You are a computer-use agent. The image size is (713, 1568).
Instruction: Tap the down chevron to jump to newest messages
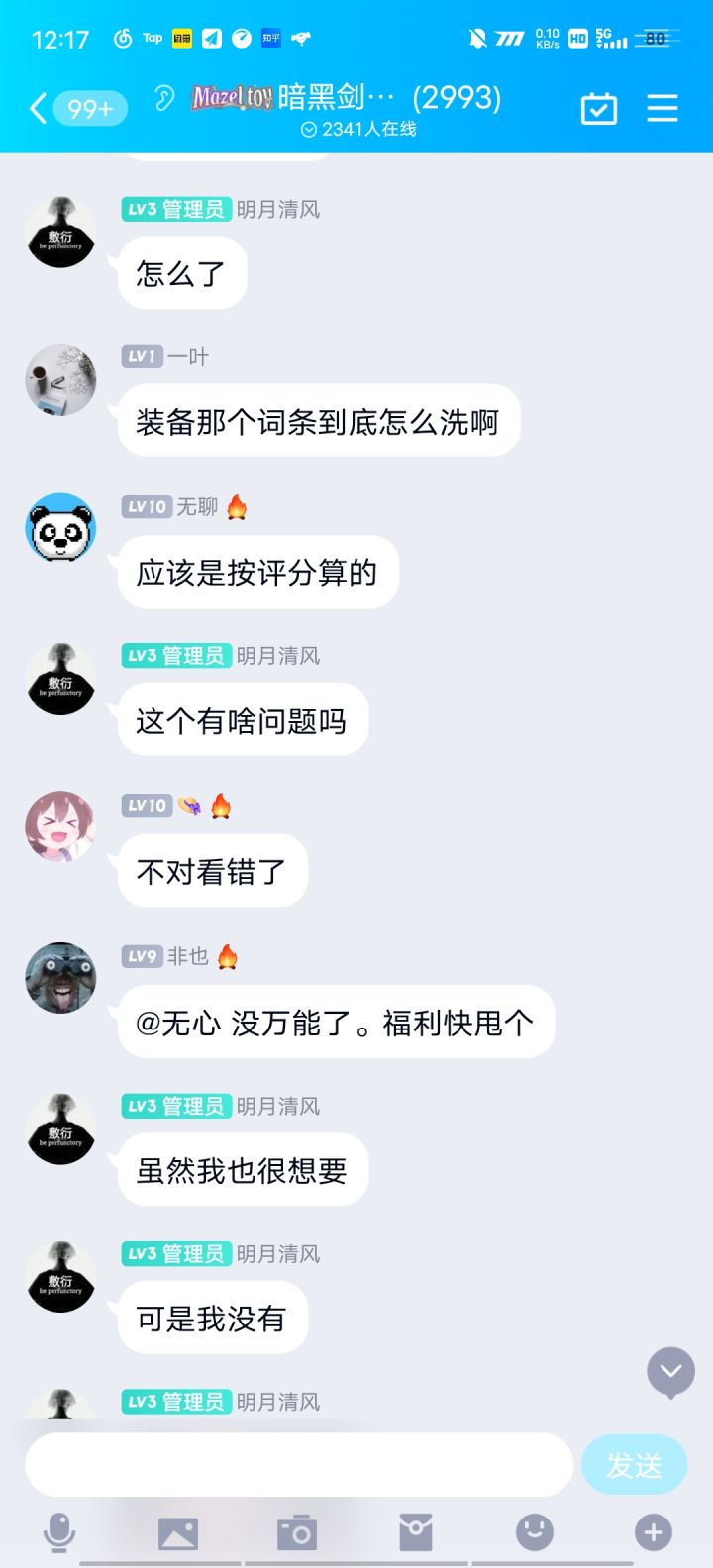tap(669, 1373)
